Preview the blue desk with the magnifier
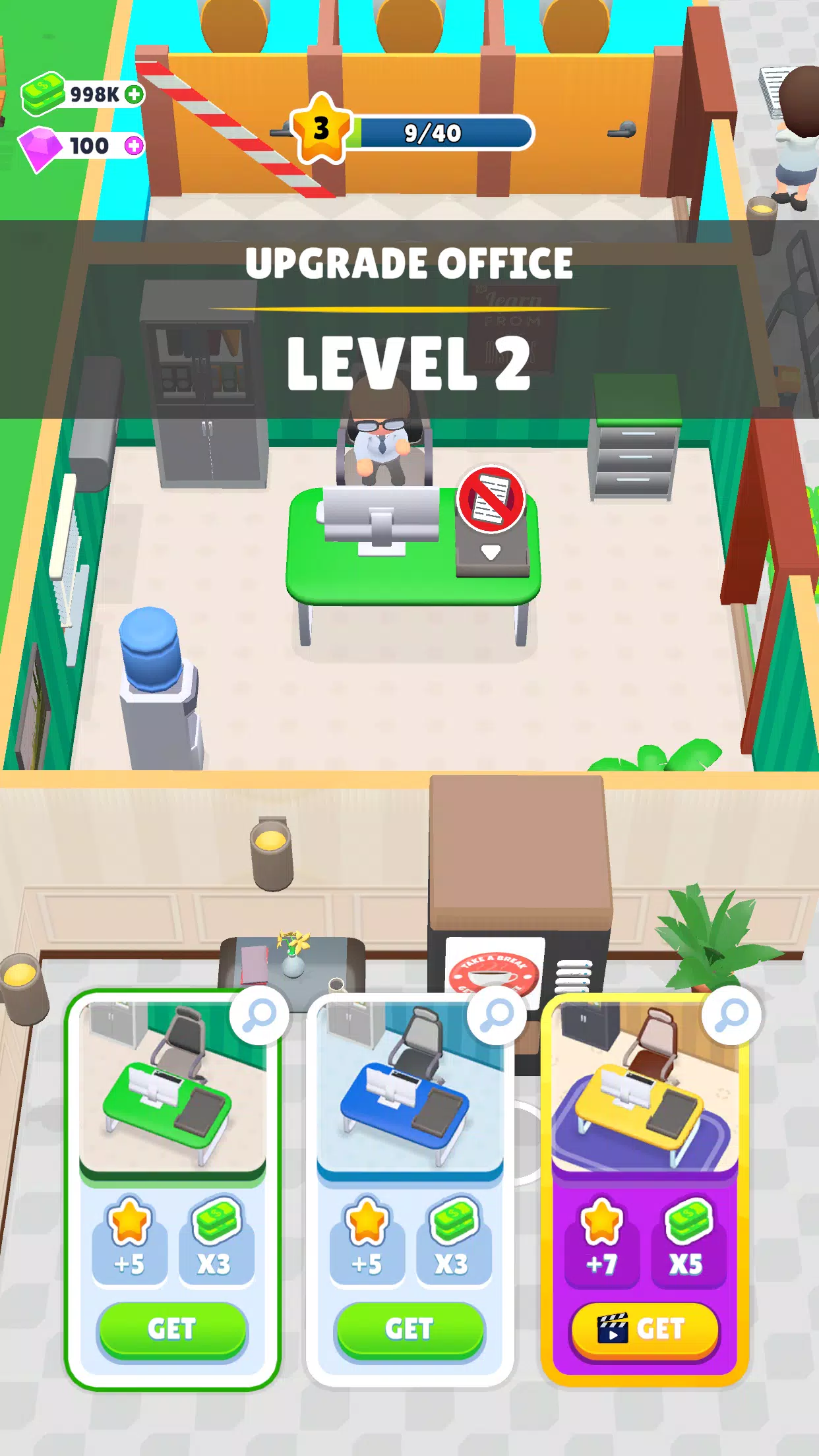Viewport: 819px width, 1456px height. [497, 1015]
